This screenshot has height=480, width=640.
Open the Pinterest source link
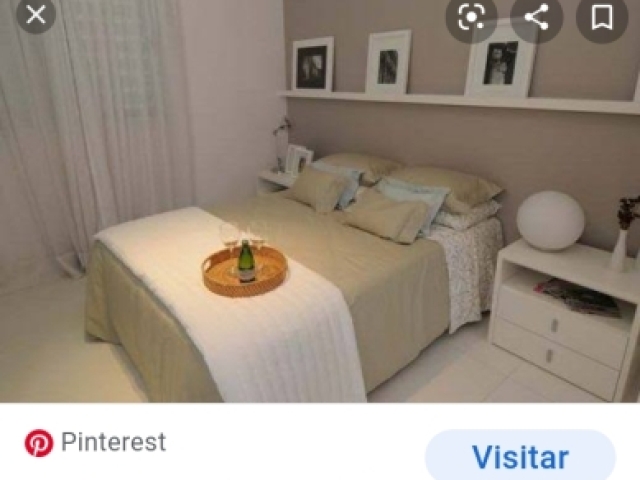coord(95,442)
